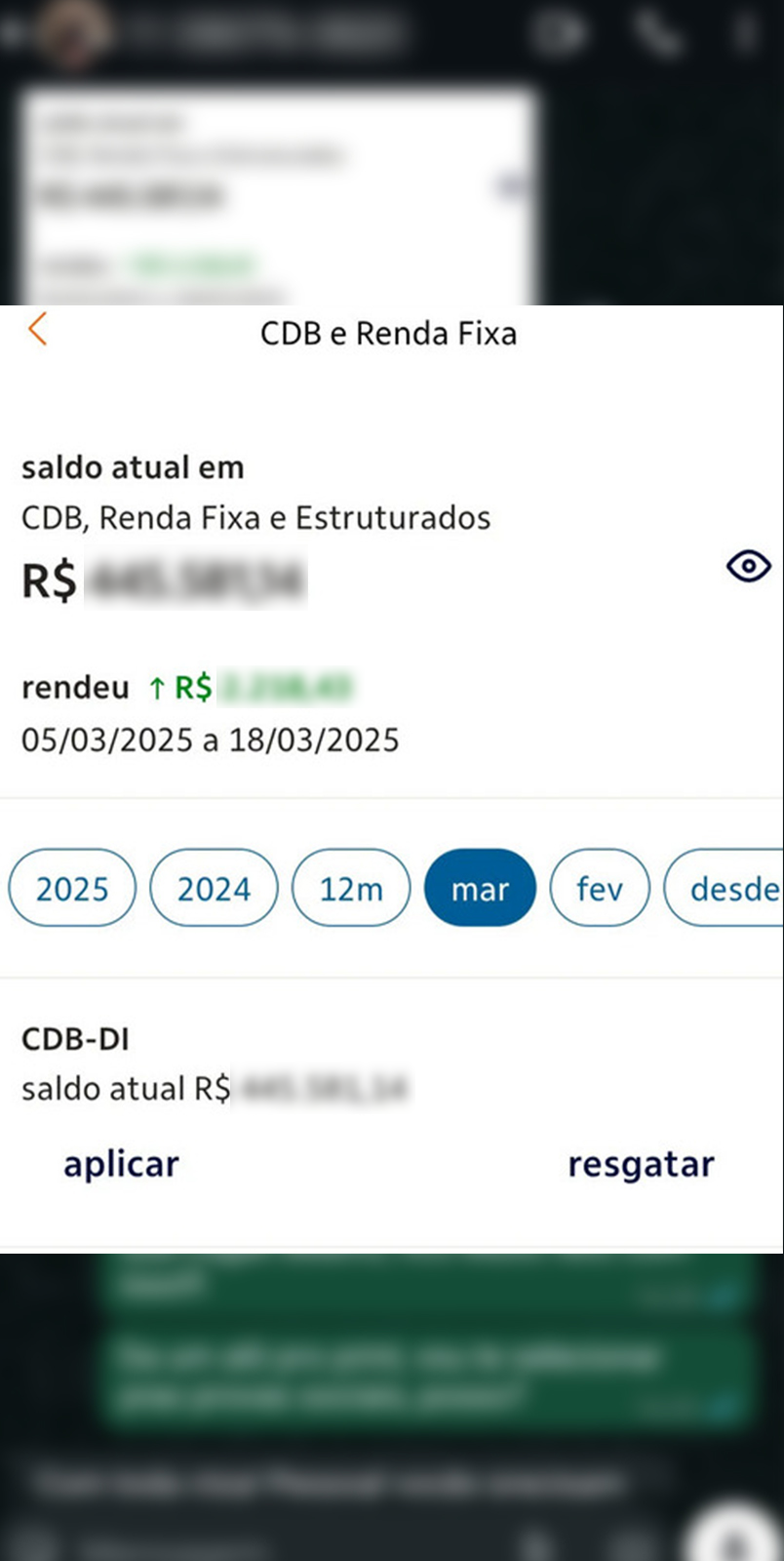
Task: Switch to the 12m period
Action: tap(351, 888)
